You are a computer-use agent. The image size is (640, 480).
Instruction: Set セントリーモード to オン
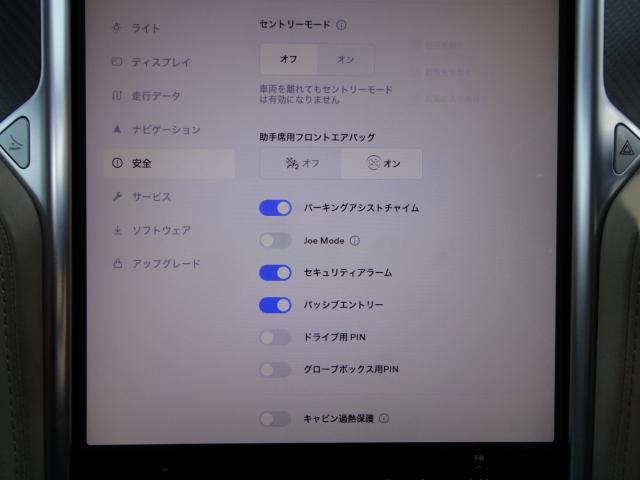point(345,59)
